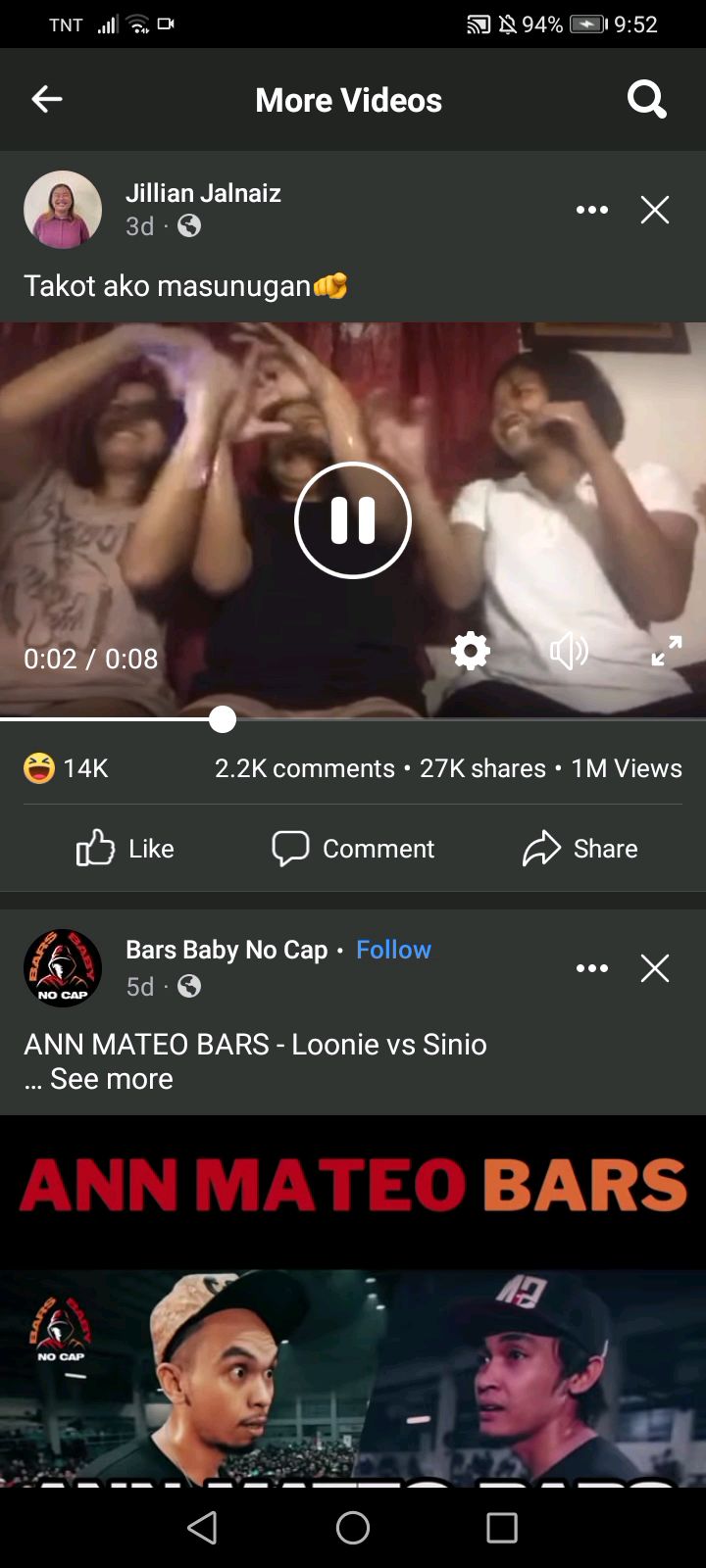
Task: Pause the playing video
Action: (353, 520)
